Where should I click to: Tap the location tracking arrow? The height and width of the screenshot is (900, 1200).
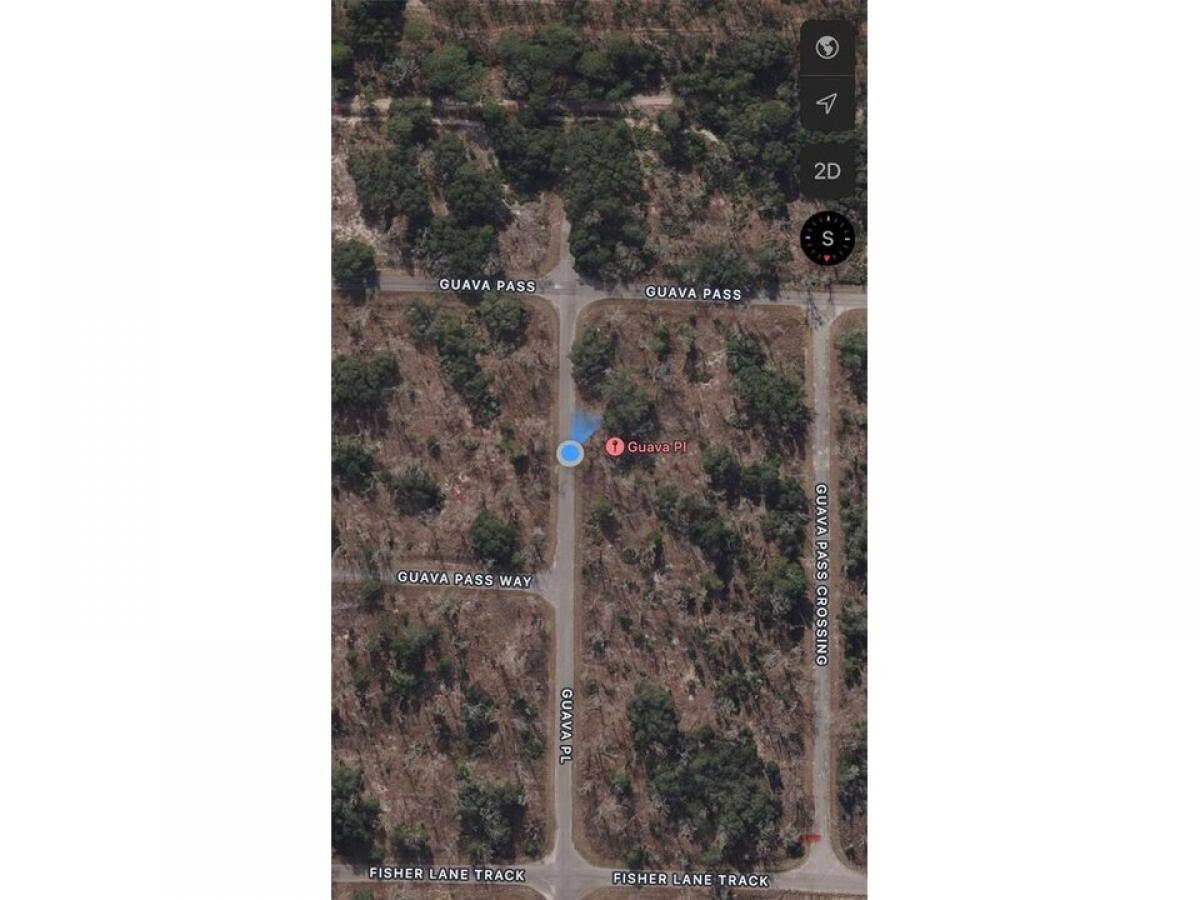click(827, 104)
